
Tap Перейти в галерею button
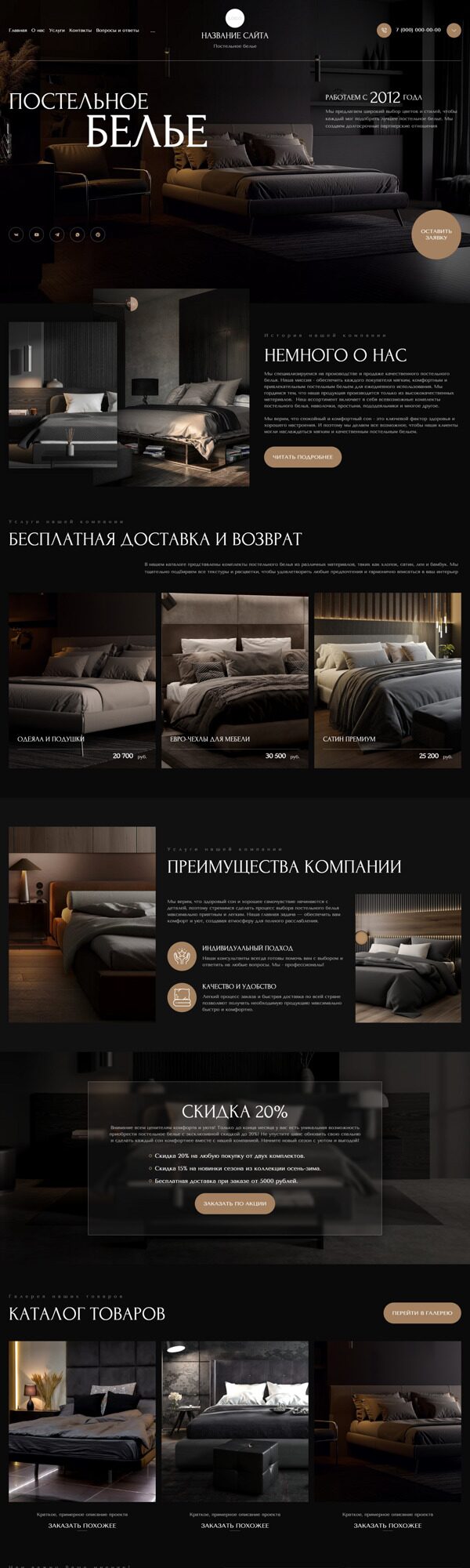[421, 1312]
